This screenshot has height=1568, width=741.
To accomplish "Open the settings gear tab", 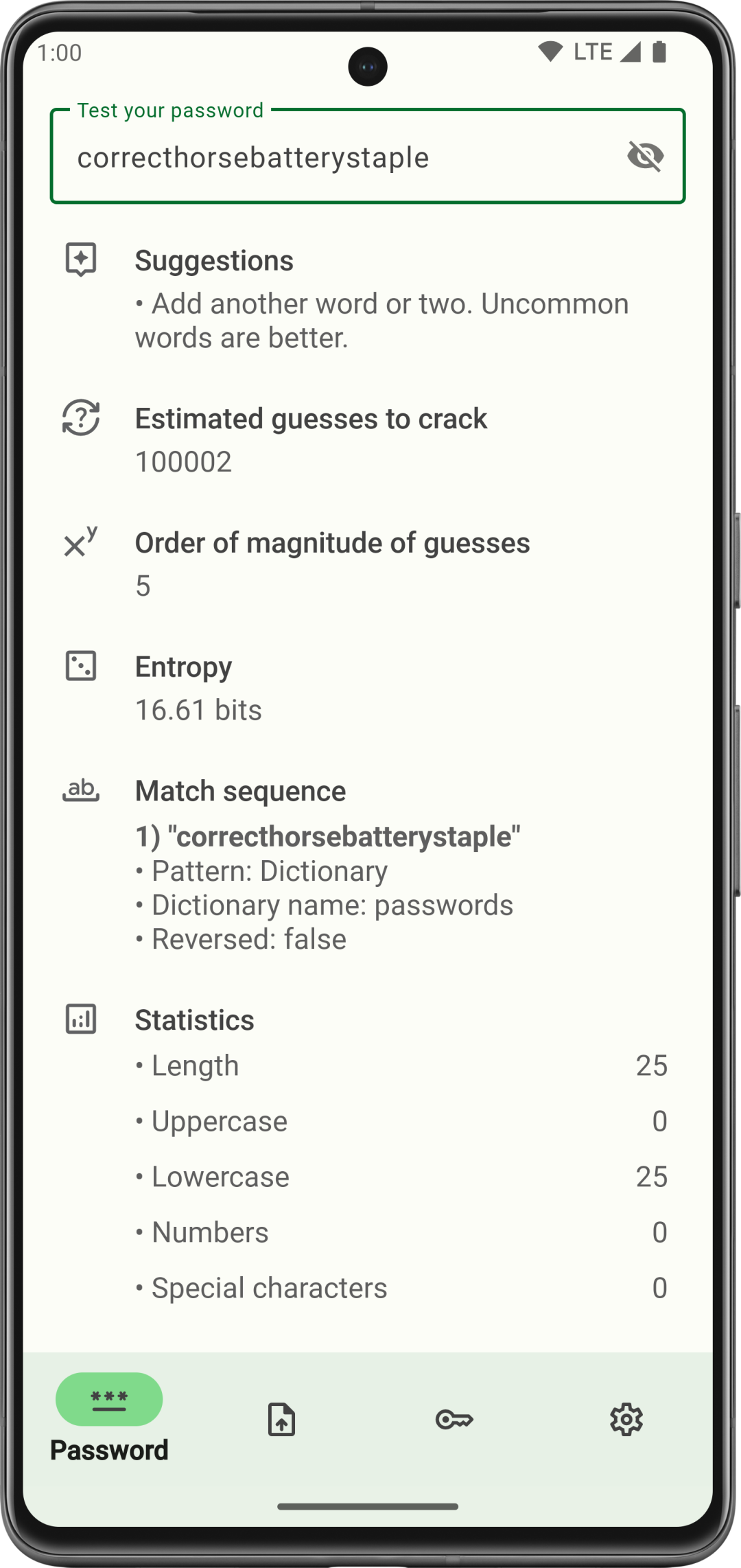I will [x=626, y=1419].
